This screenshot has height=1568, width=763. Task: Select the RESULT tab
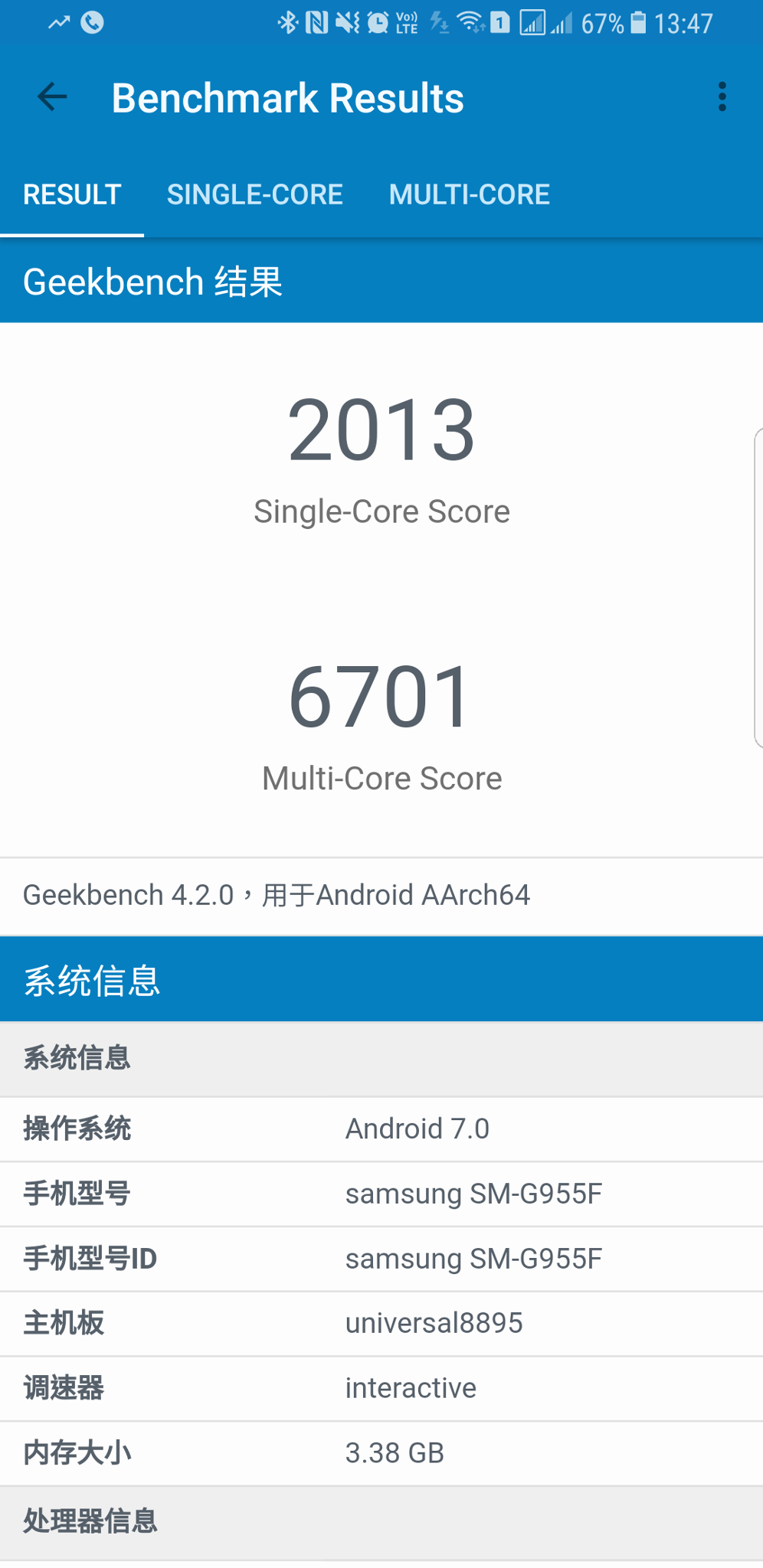point(72,194)
